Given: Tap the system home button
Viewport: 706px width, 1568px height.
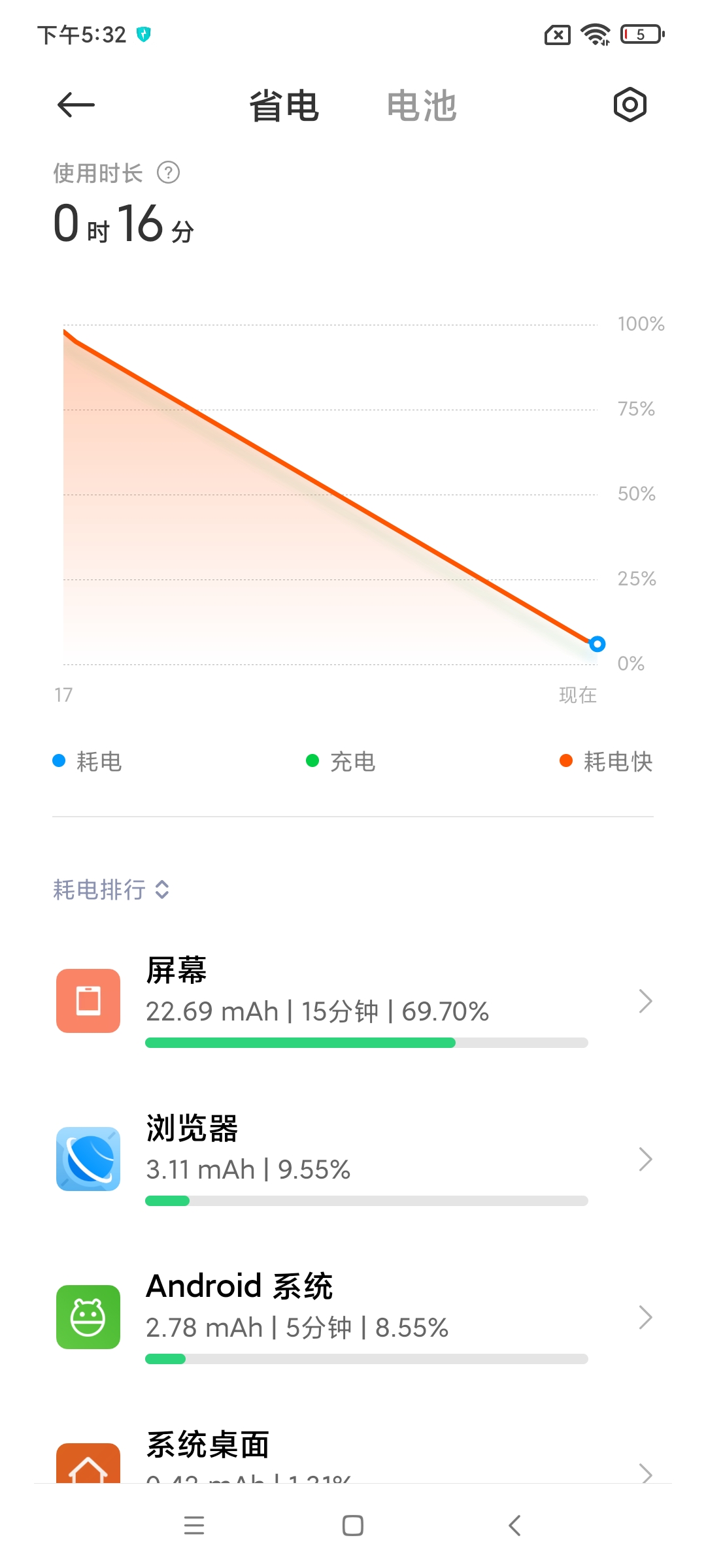Looking at the screenshot, I should click(353, 1526).
